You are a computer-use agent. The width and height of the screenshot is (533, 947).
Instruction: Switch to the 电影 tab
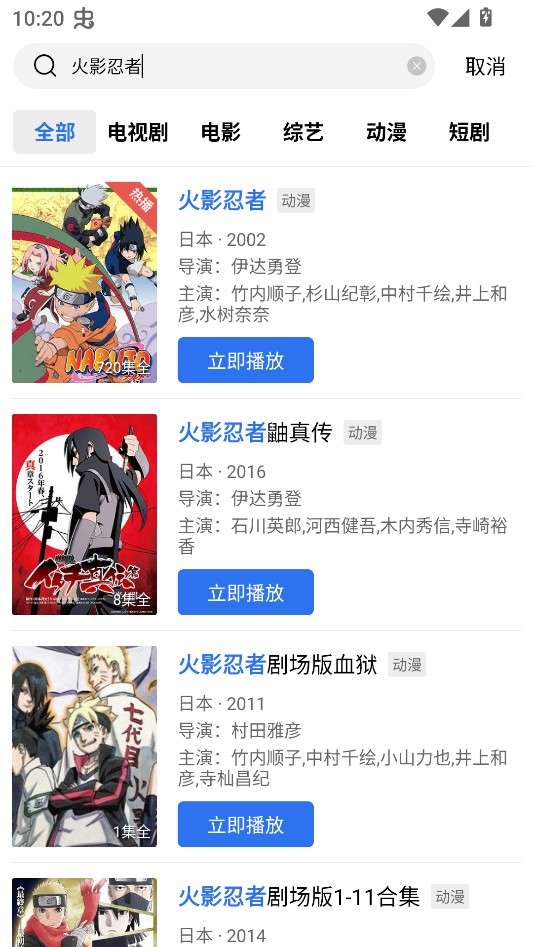[x=220, y=132]
